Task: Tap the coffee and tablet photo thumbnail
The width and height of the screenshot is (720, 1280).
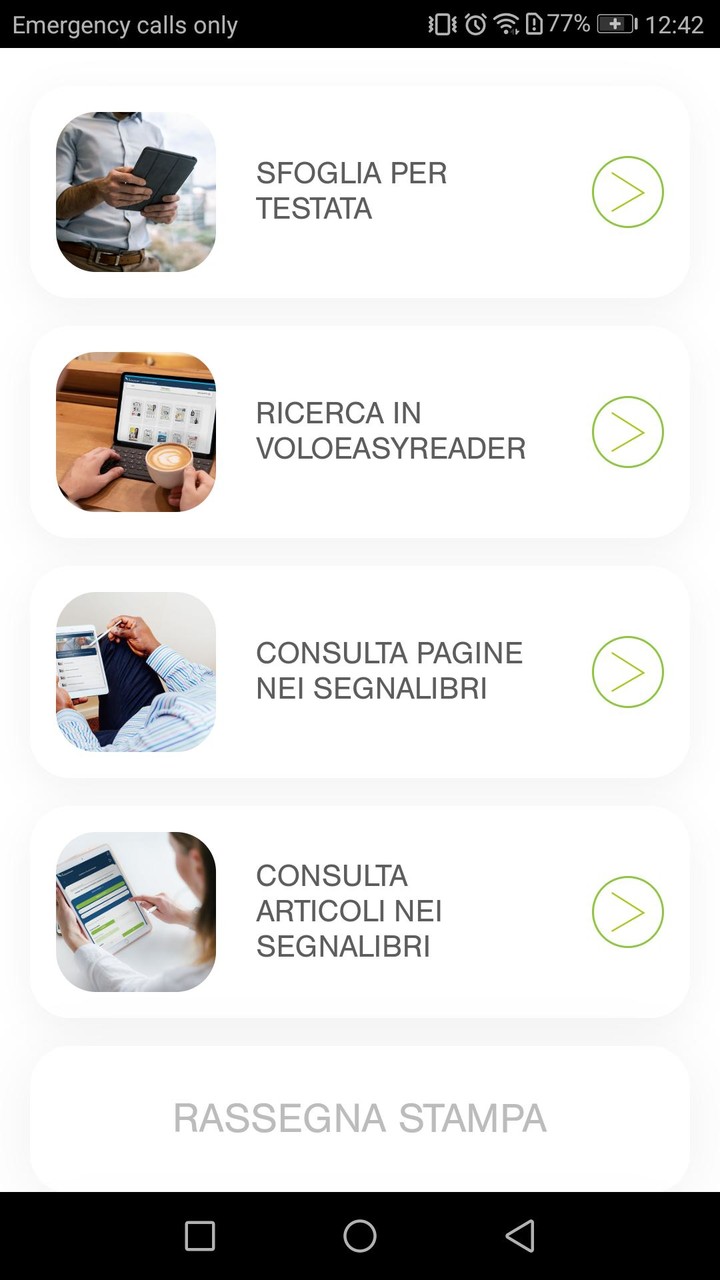Action: [x=135, y=432]
